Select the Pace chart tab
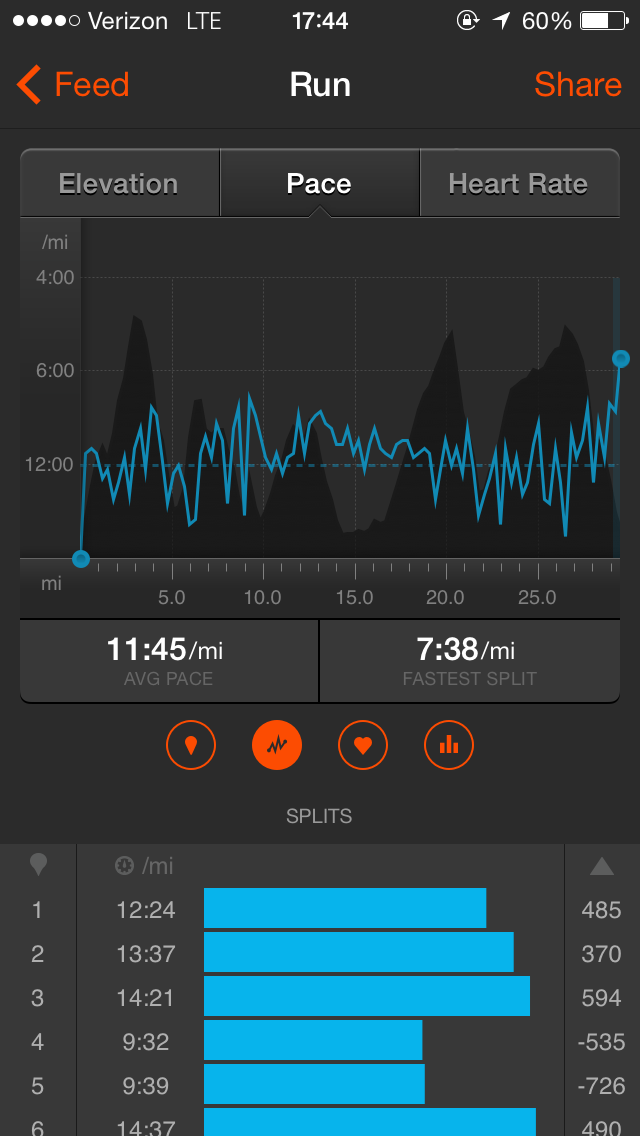This screenshot has width=640, height=1136. tap(319, 184)
